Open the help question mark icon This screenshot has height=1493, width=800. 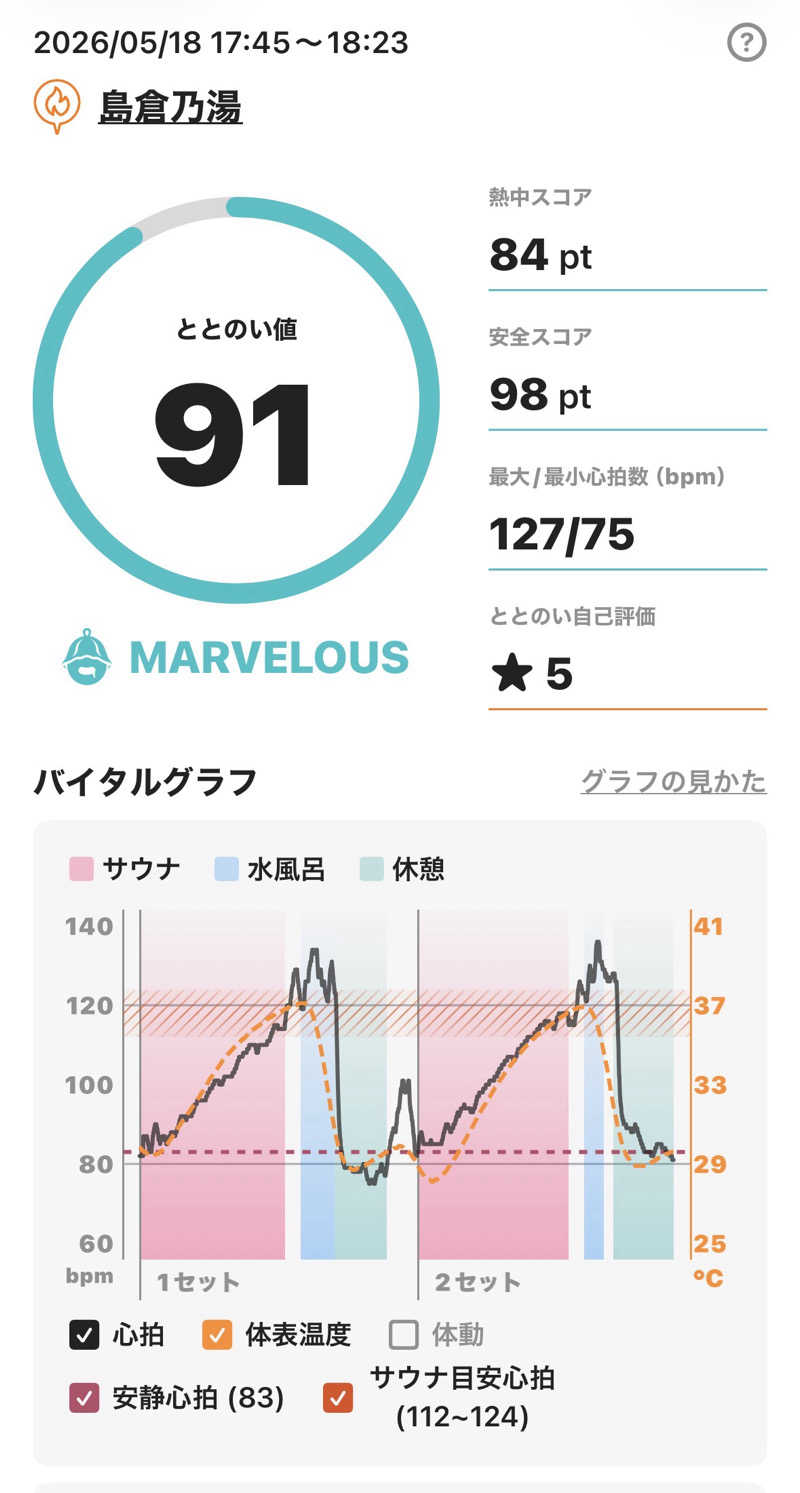[746, 43]
